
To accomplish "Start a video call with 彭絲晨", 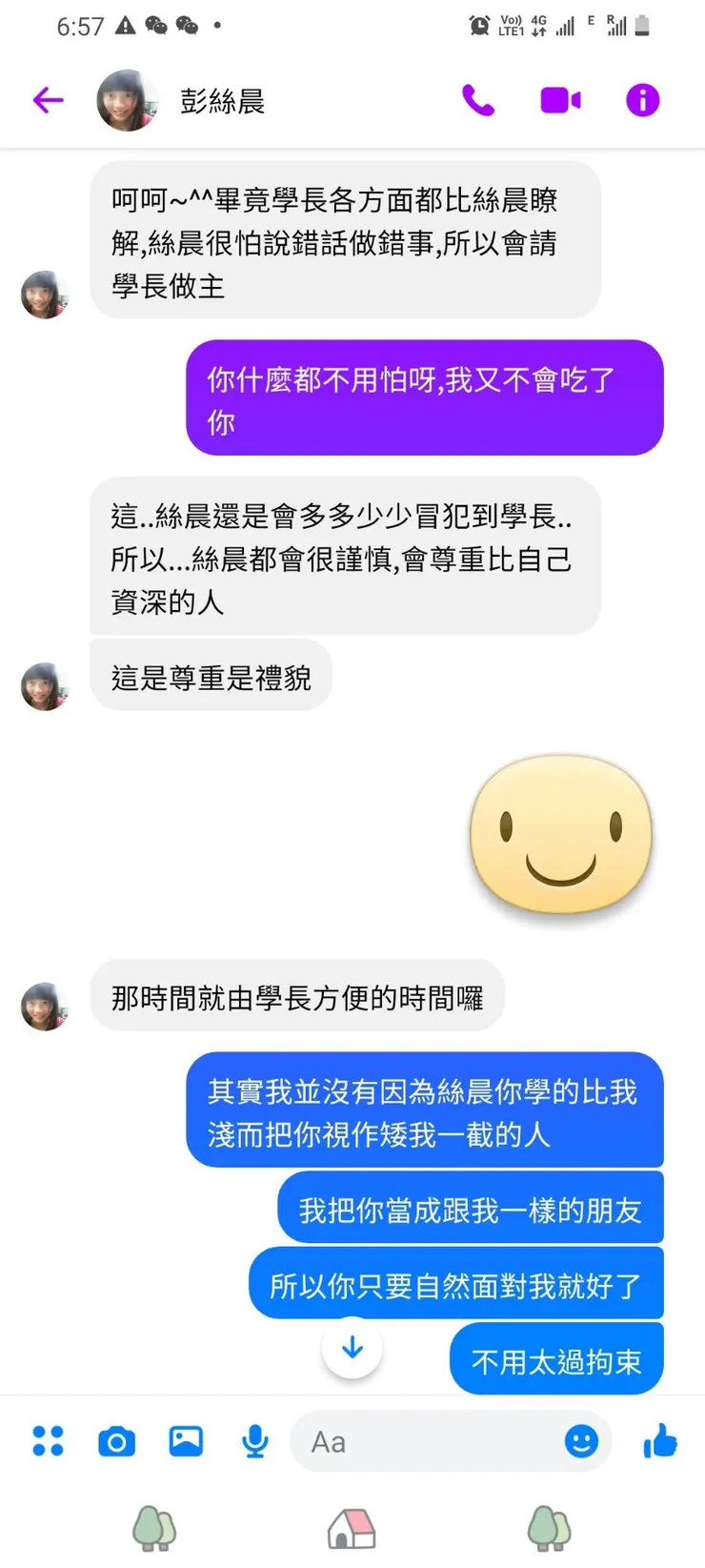I will (560, 99).
